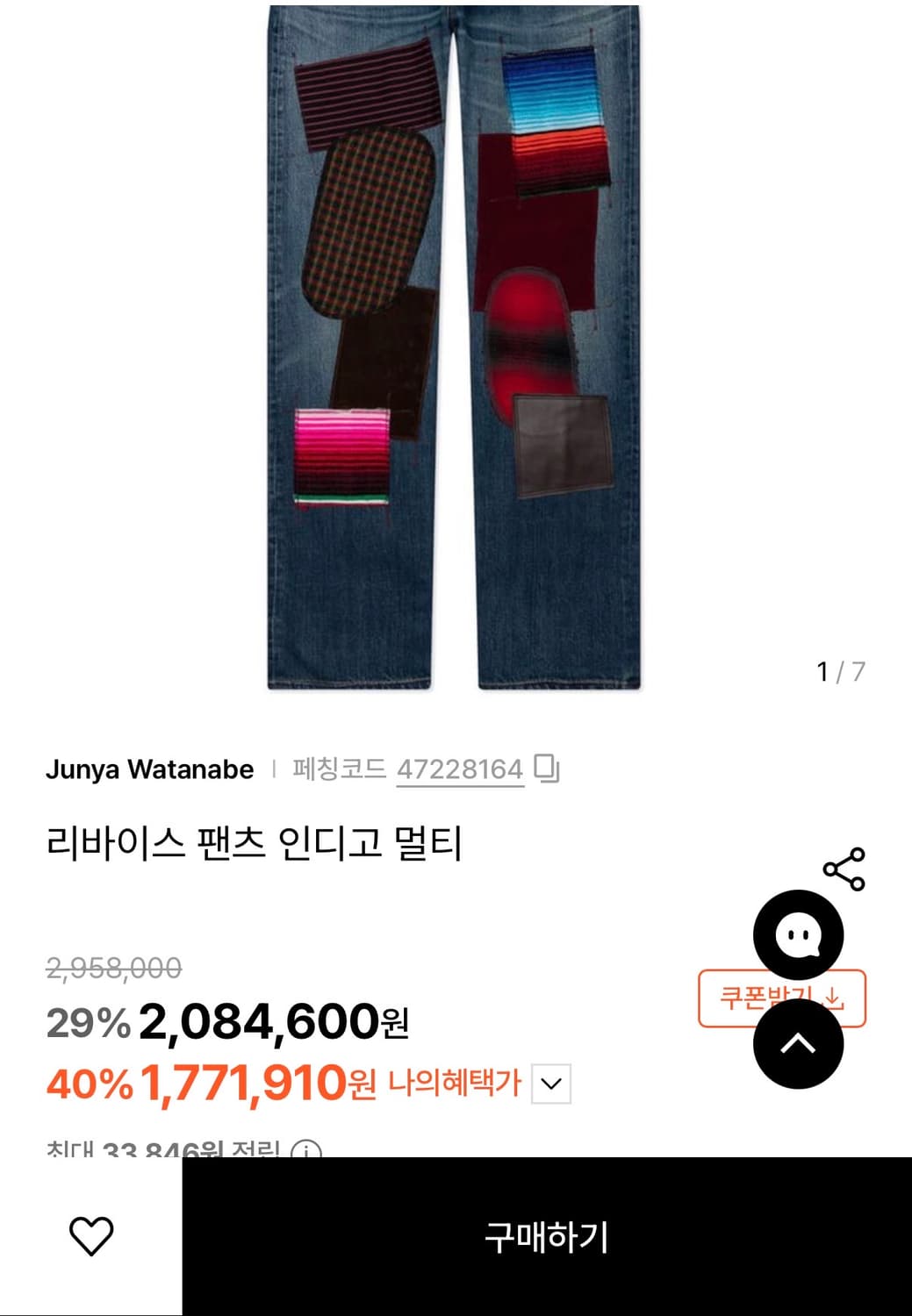912x1316 pixels.
Task: Expand the 나의혜택가 price breakdown chevron
Action: [x=550, y=1084]
